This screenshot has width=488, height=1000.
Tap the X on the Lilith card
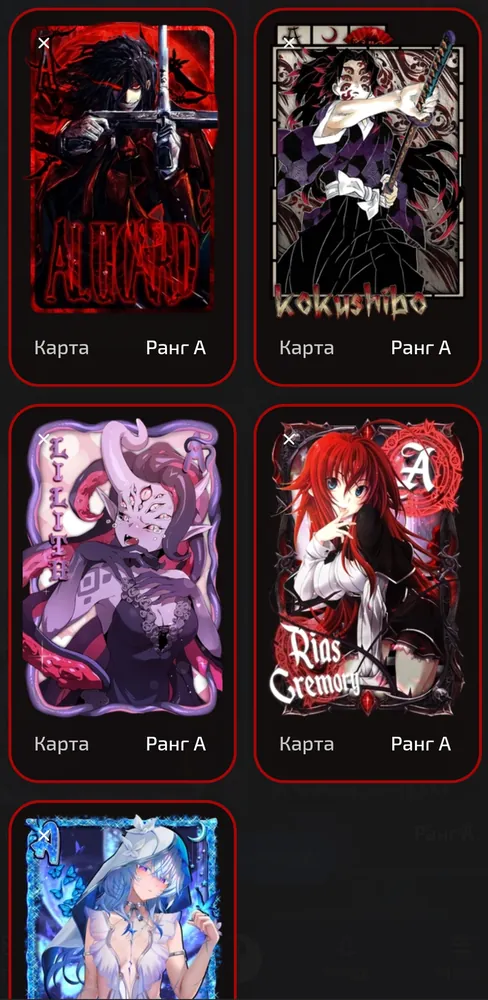tap(43, 439)
